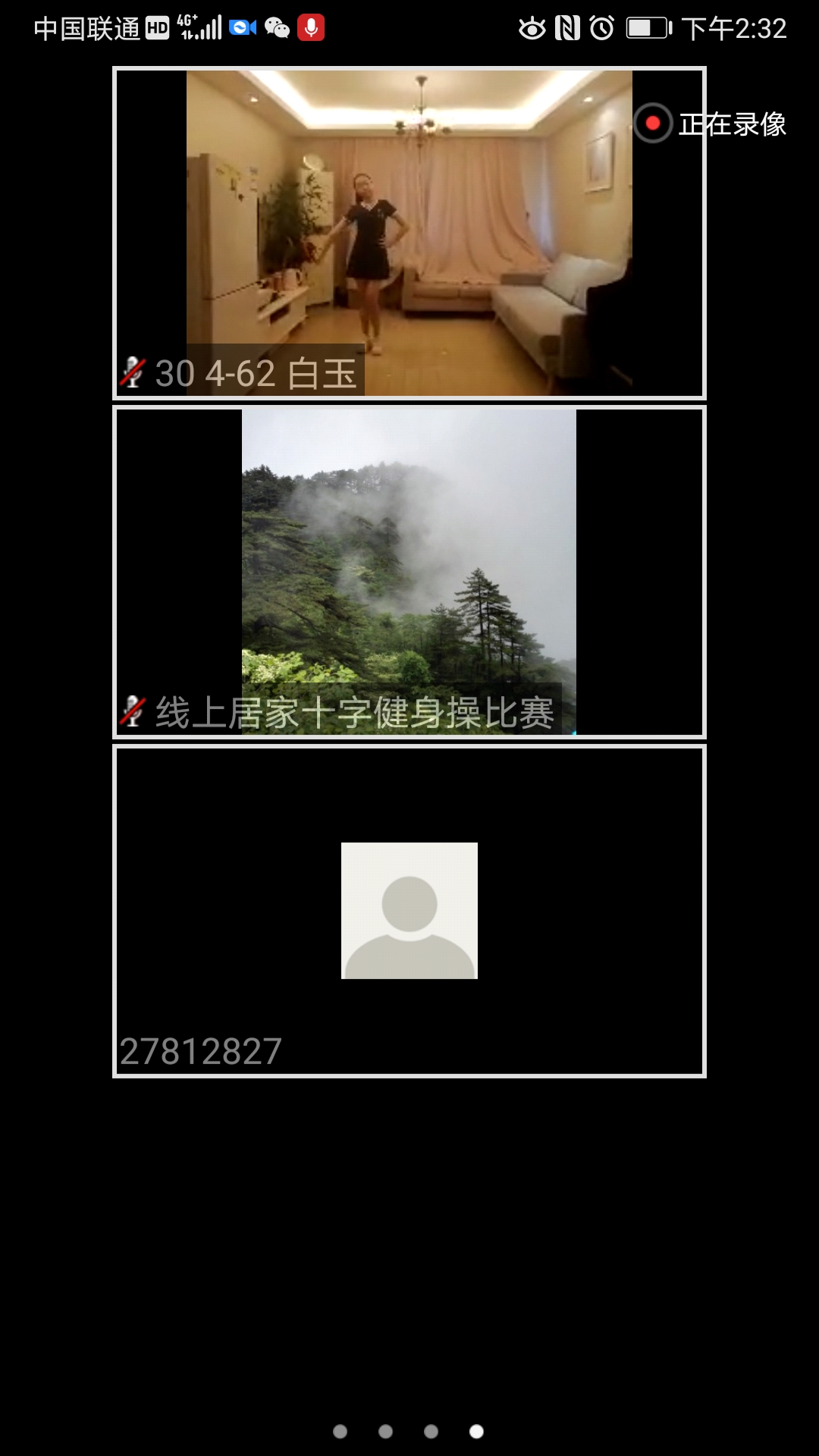Select the 线上居家十字健身操比赛 participant tile
Screen dimensions: 819x1456
pos(409,572)
